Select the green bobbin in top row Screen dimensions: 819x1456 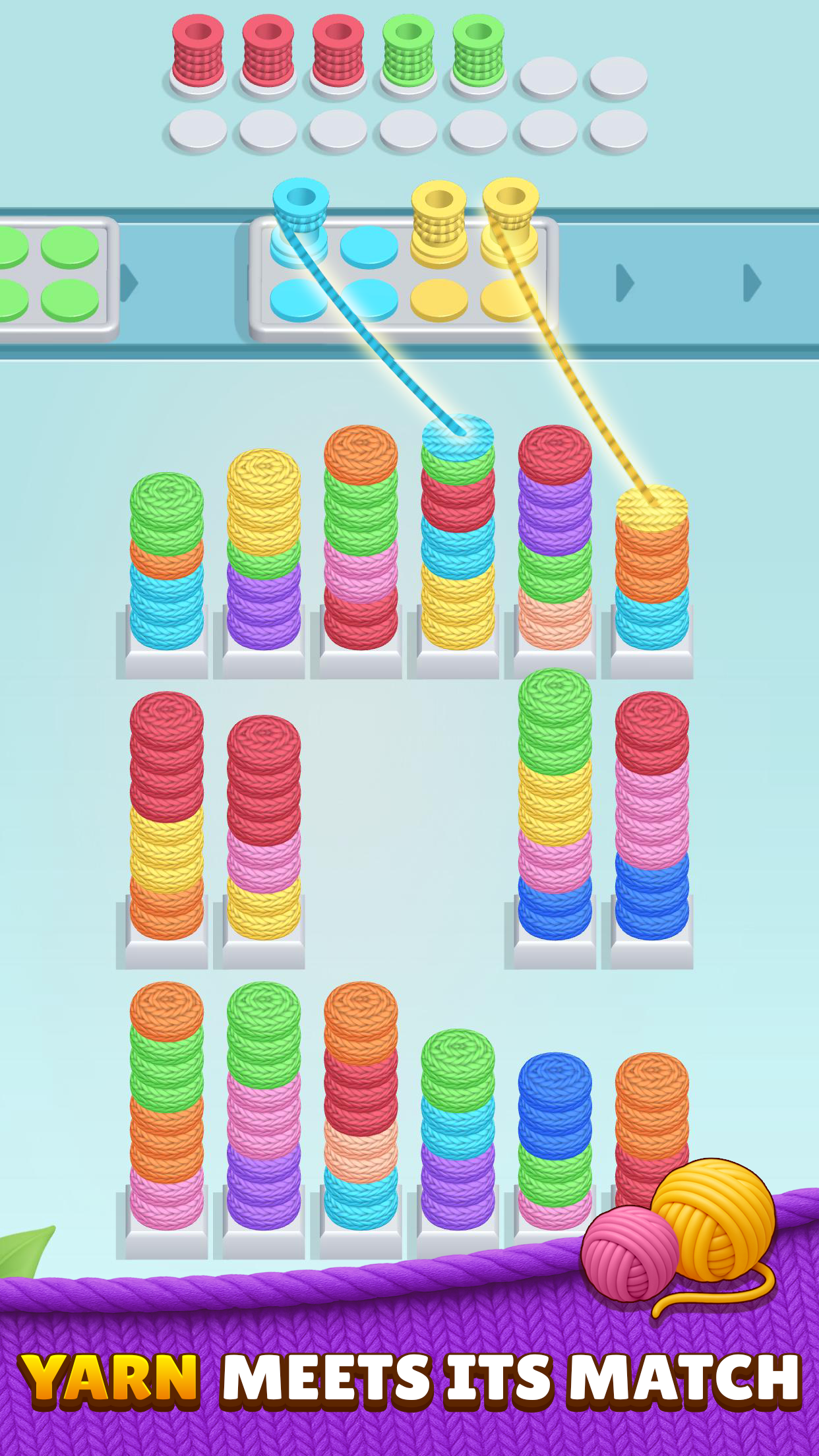click(409, 49)
